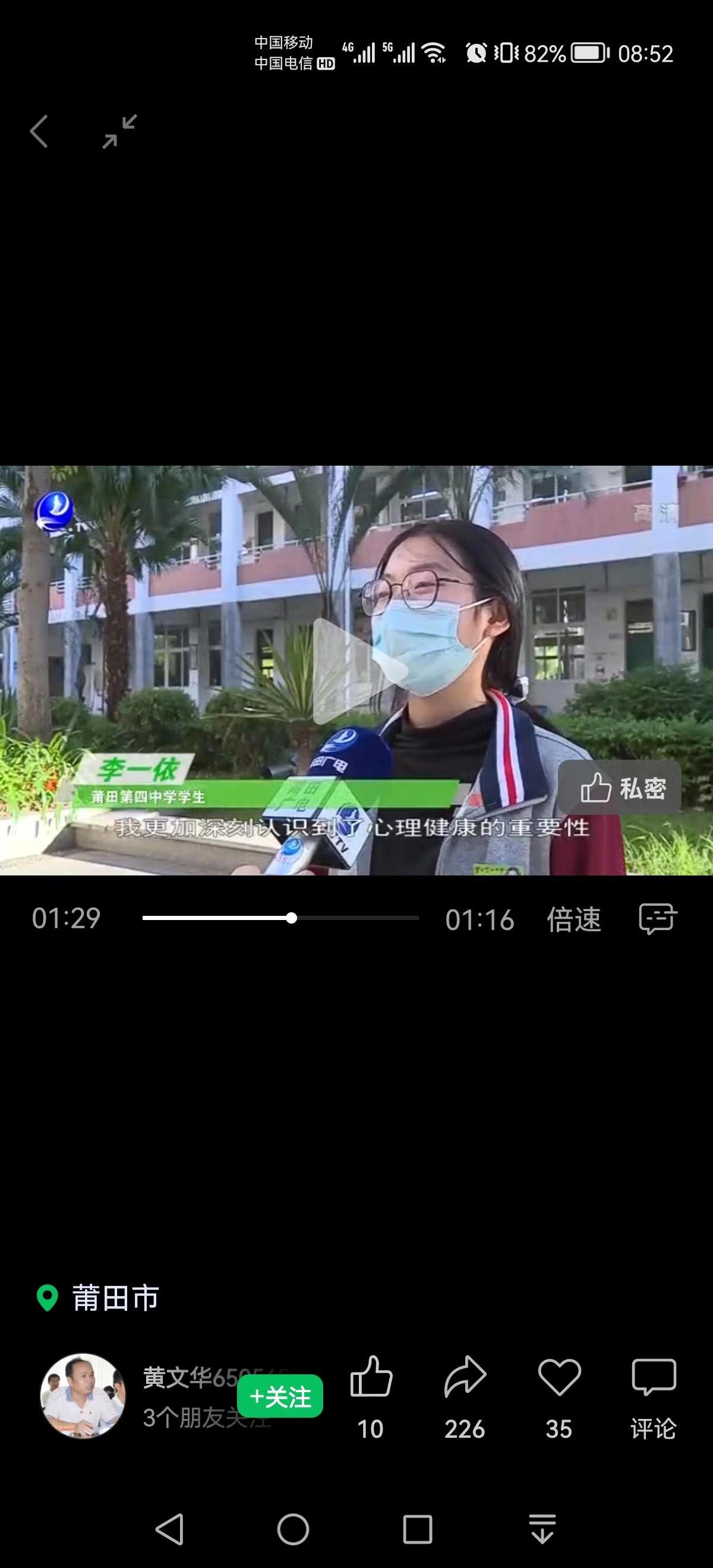Open 黄文华's profile avatar

pos(83,1396)
